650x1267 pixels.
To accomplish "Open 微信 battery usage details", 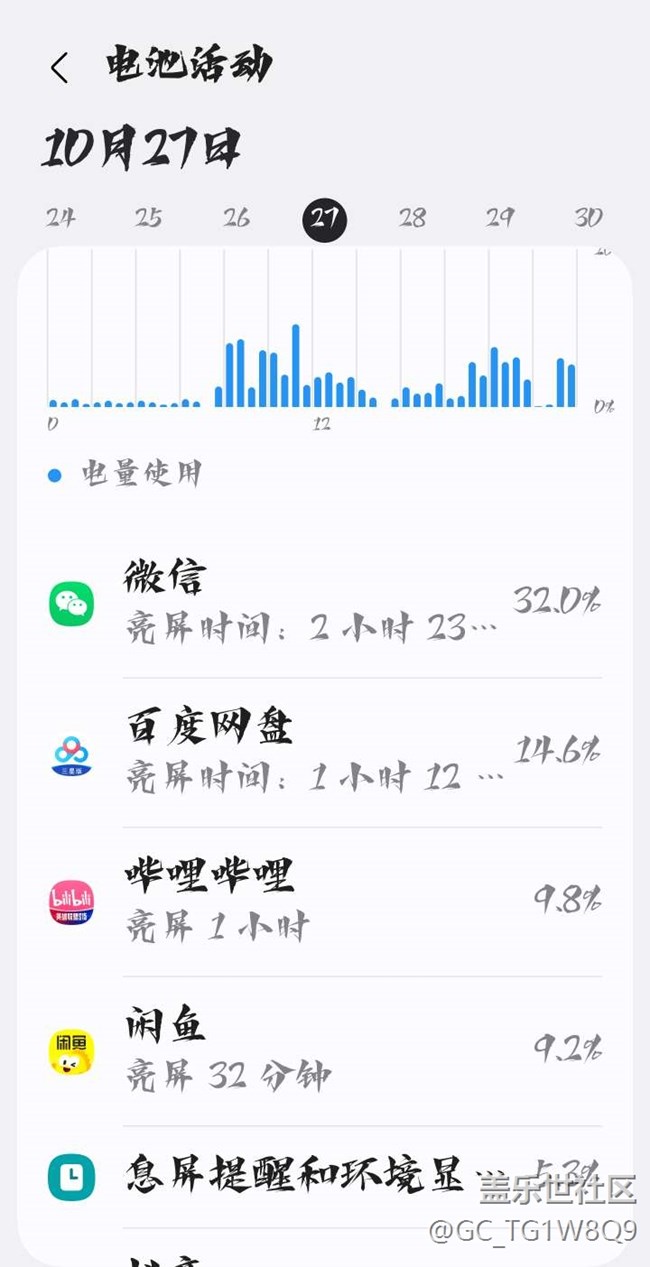I will coord(325,603).
